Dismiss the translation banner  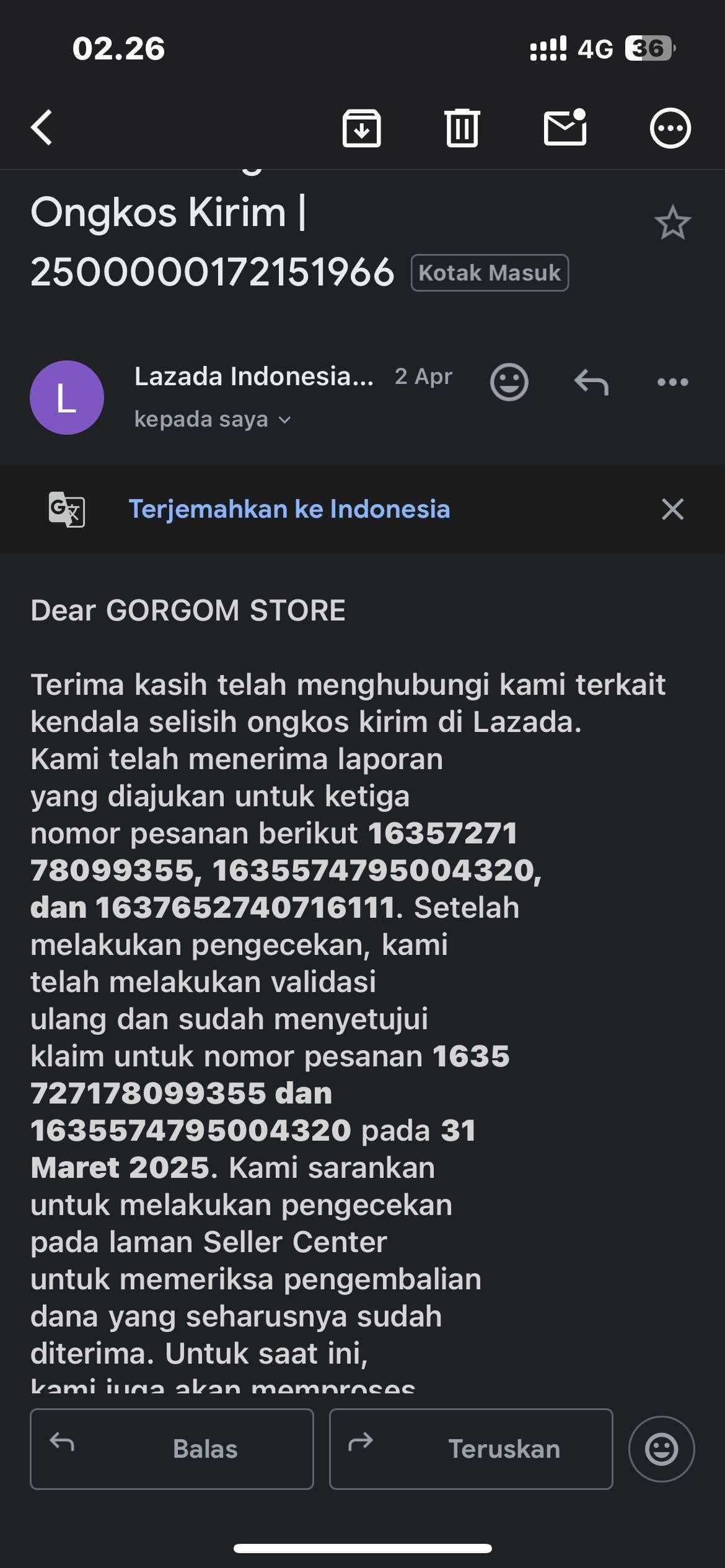(x=672, y=509)
